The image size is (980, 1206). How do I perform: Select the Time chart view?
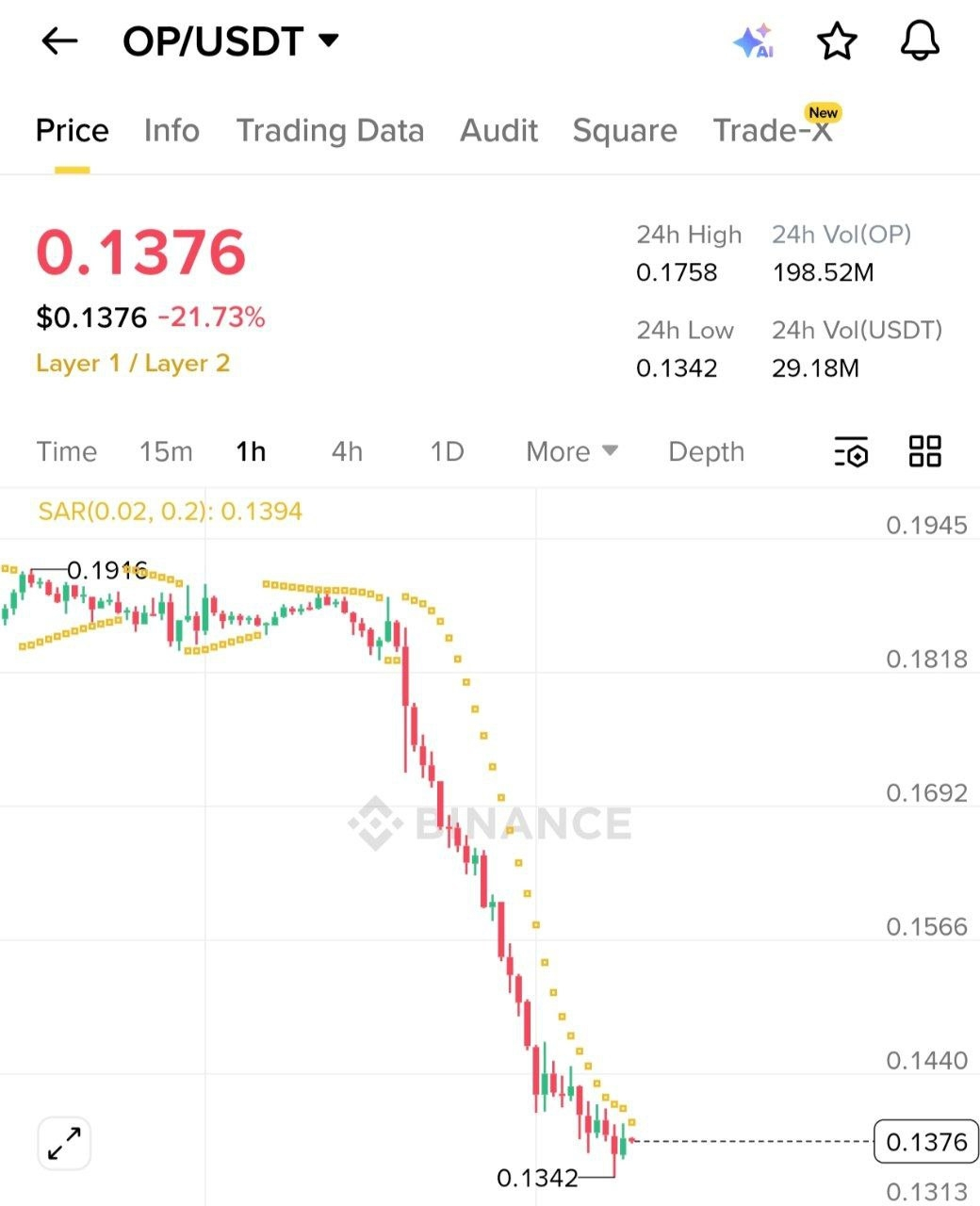click(67, 451)
